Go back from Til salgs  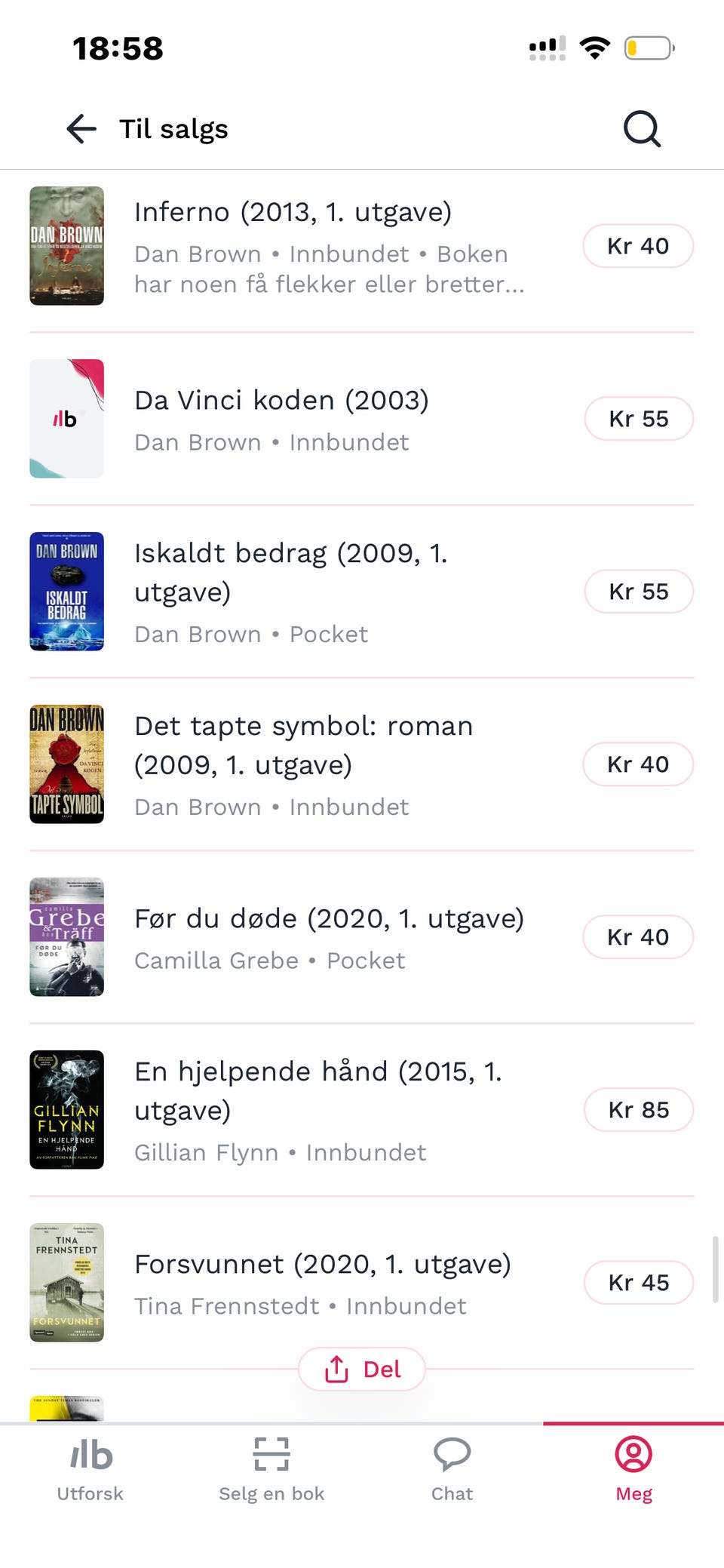pyautogui.click(x=81, y=129)
